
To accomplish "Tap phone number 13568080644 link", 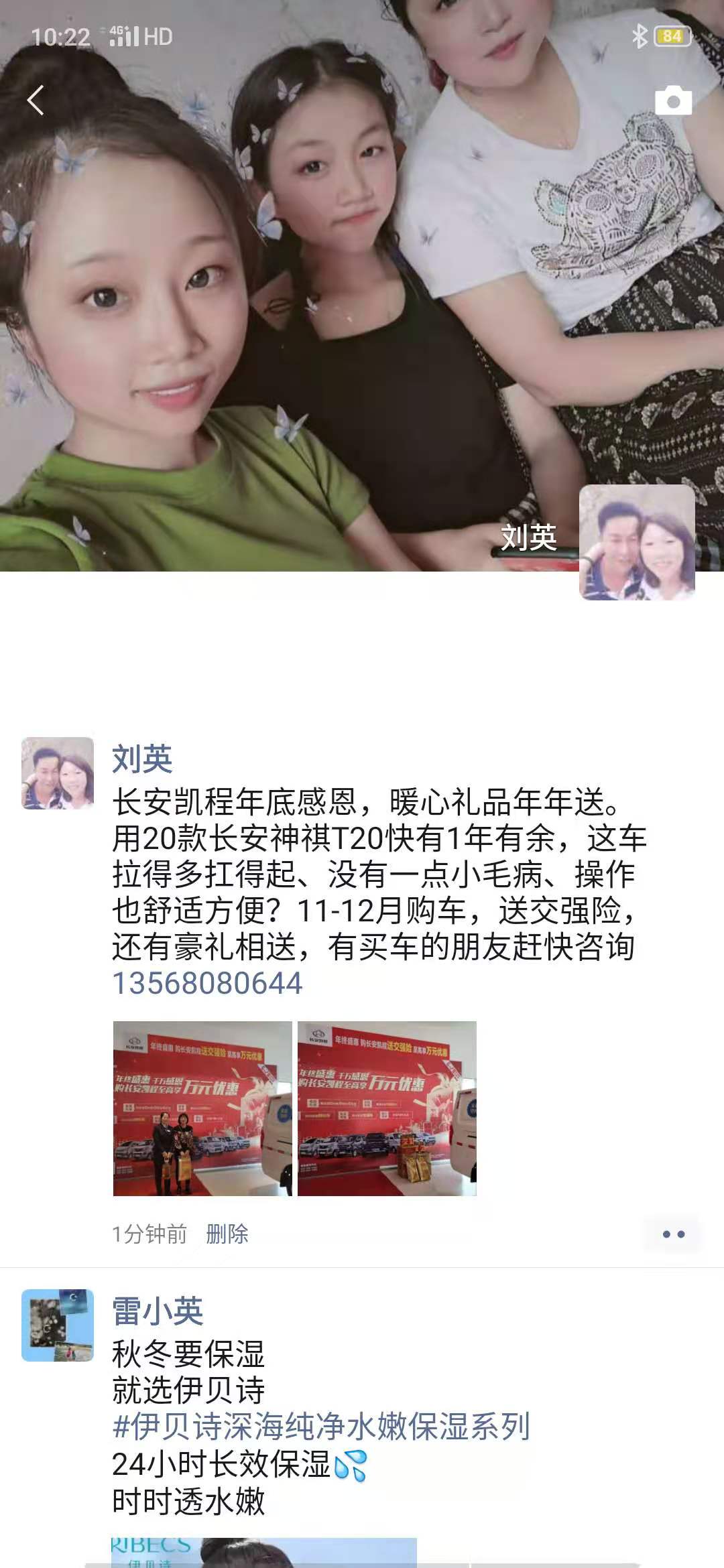I will (208, 984).
